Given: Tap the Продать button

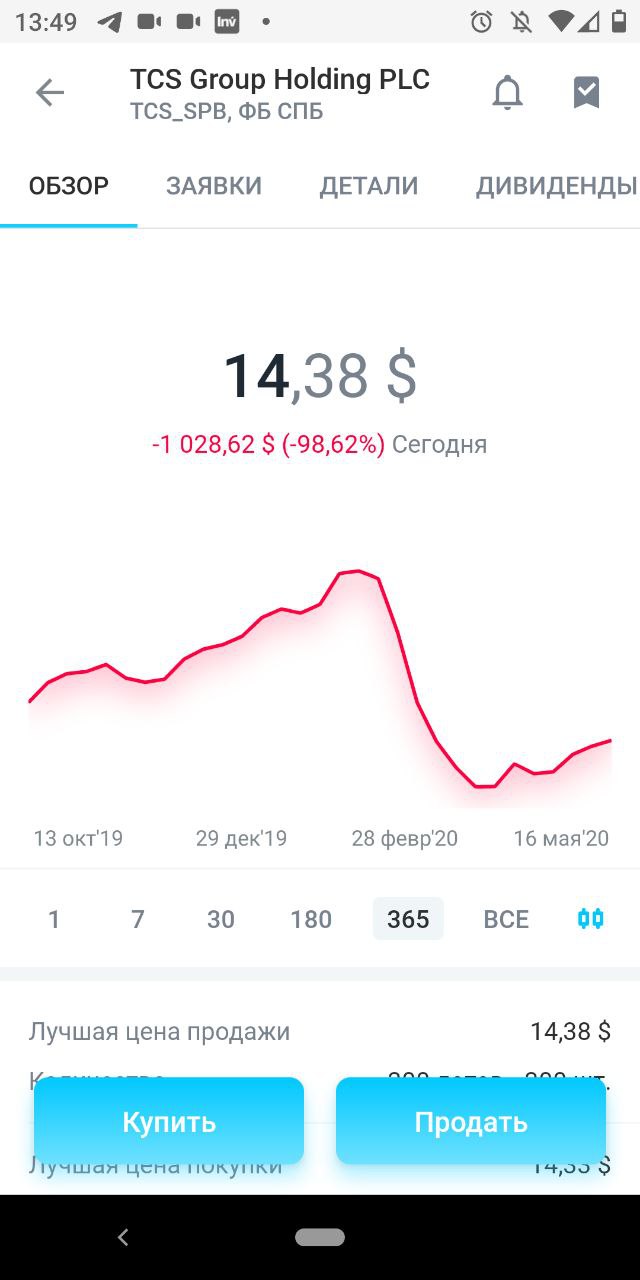Looking at the screenshot, I should pyautogui.click(x=471, y=1121).
